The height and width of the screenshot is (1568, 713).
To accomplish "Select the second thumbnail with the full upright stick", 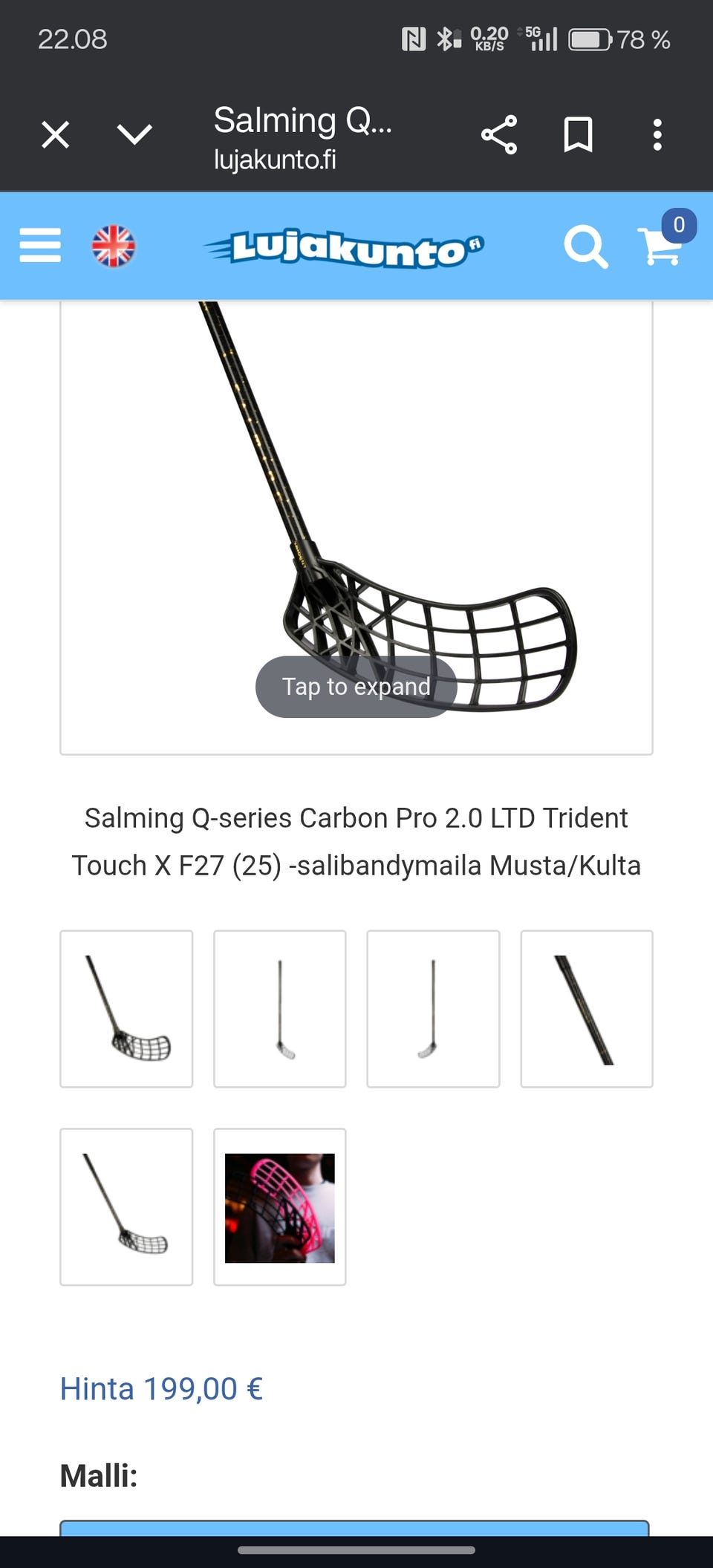I will click(280, 1008).
